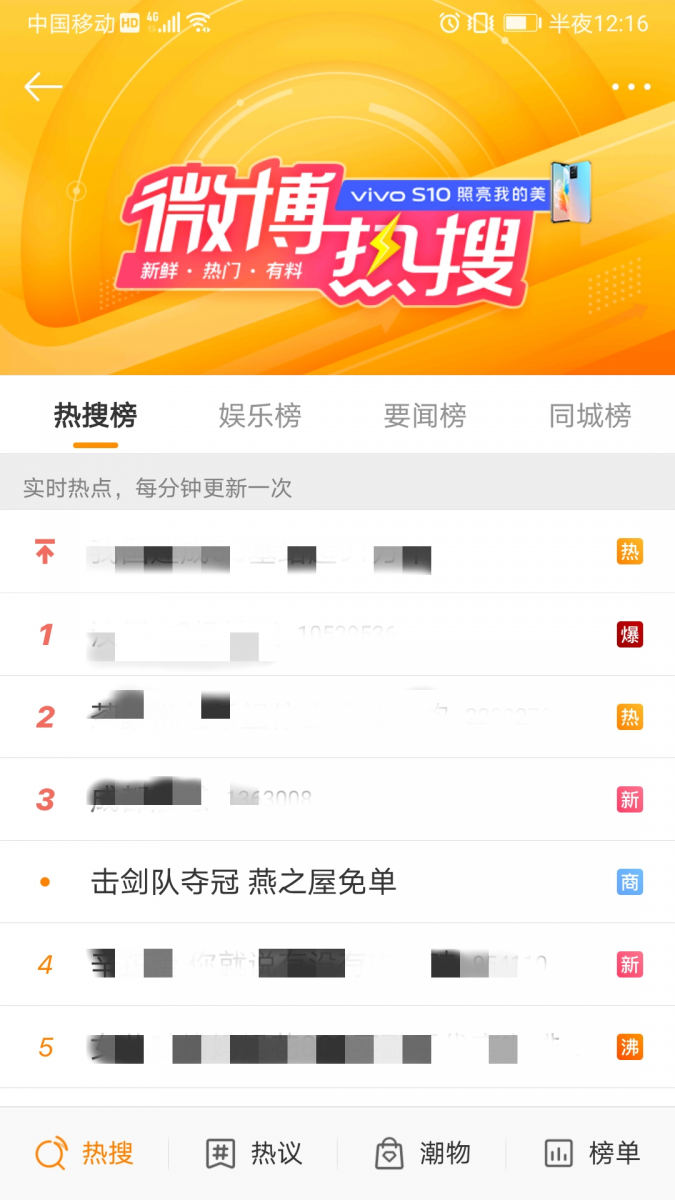
Task: Open the 潮物 bottom tab
Action: click(422, 1153)
